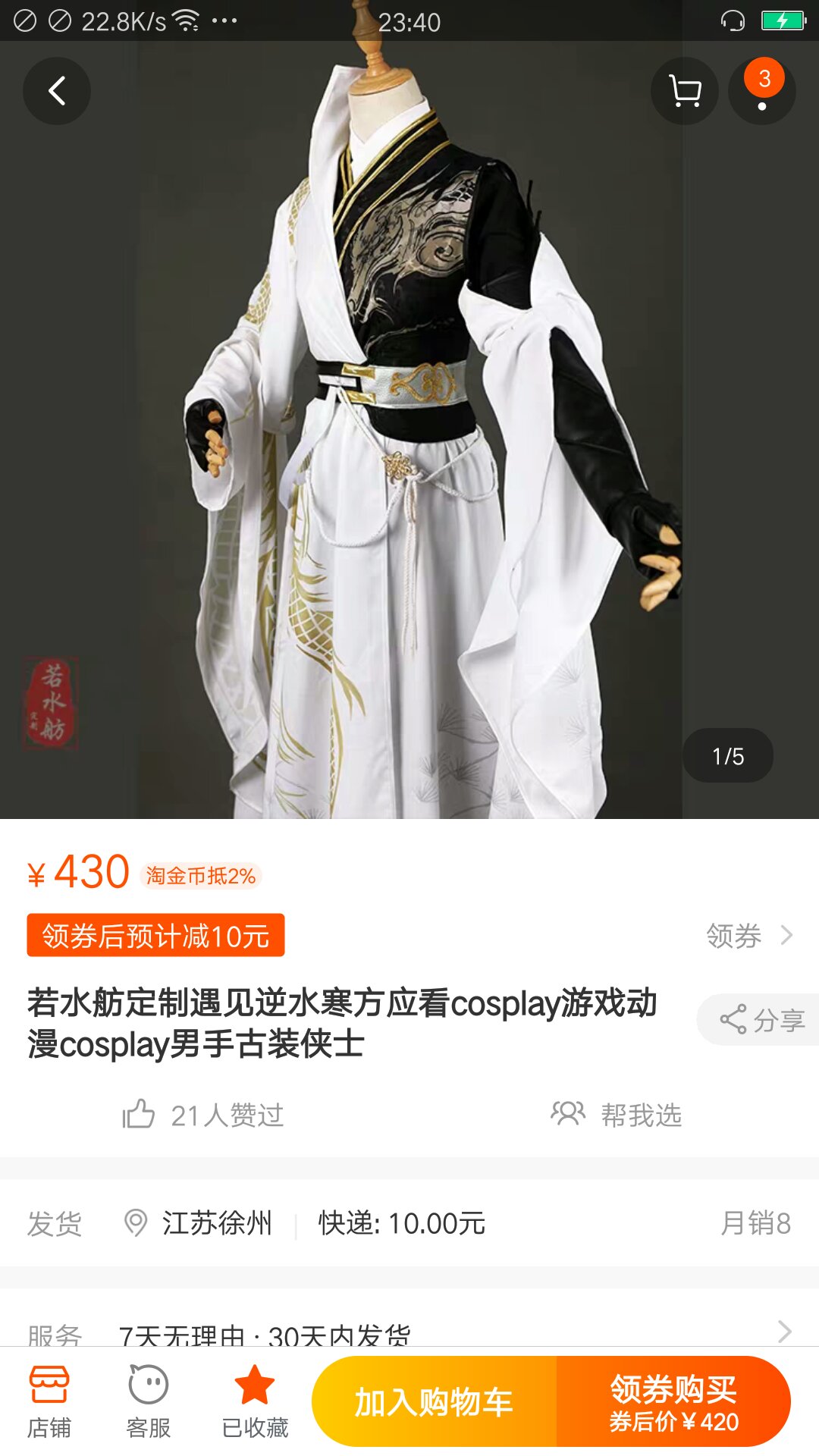The height and width of the screenshot is (1456, 819).
Task: Contact 客服 customer service
Action: click(x=149, y=1401)
